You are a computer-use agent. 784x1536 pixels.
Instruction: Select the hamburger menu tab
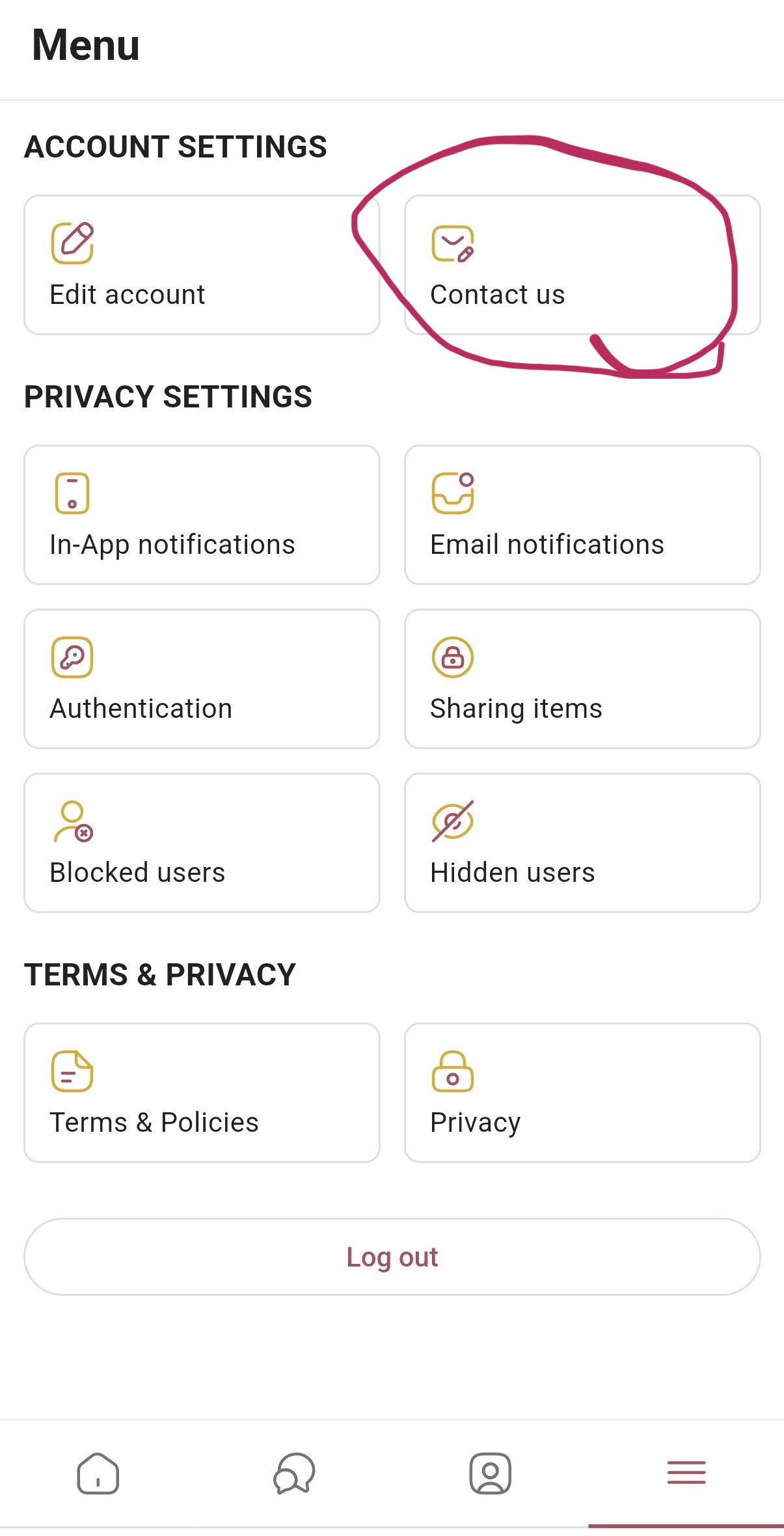(686, 1472)
